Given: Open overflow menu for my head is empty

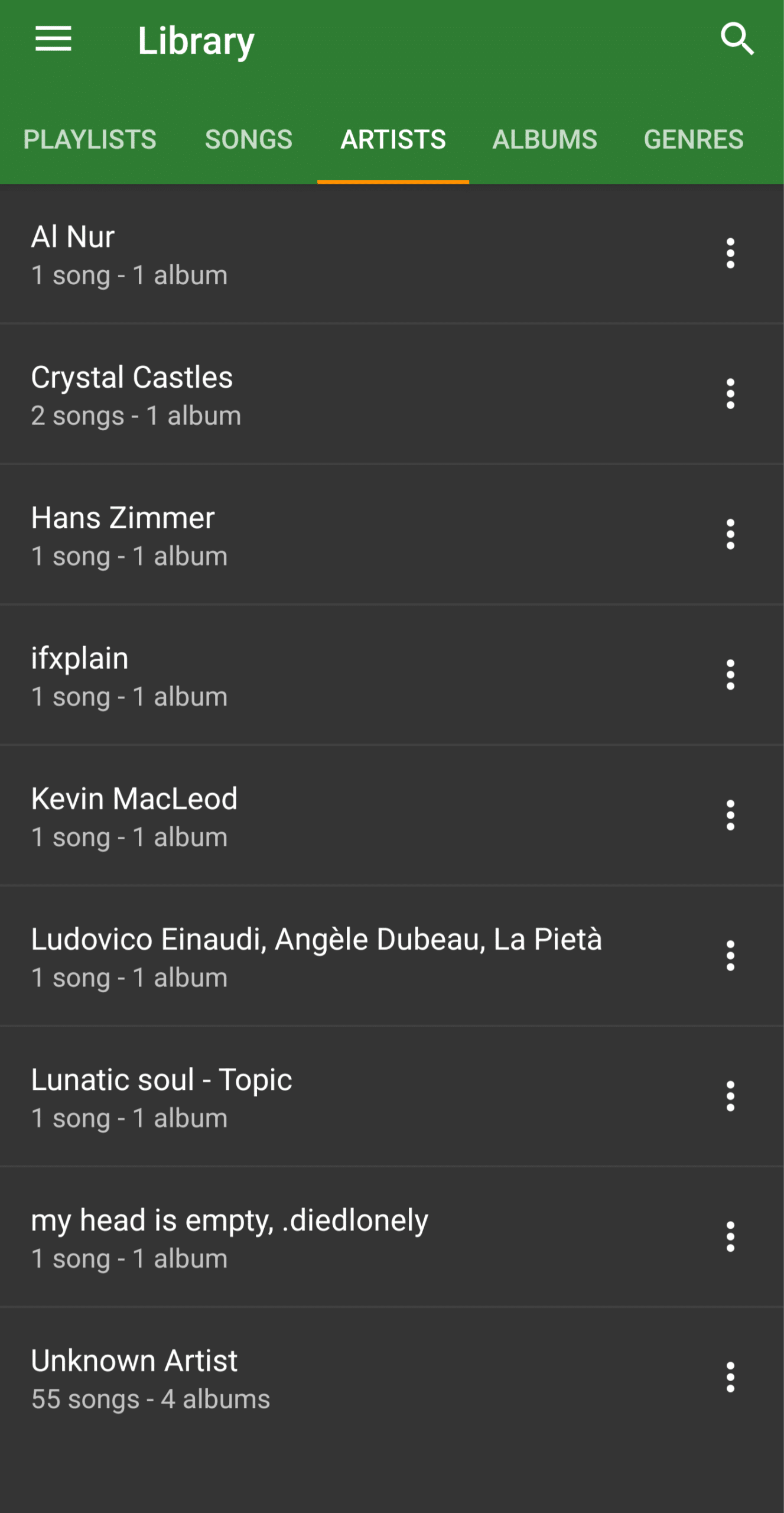Looking at the screenshot, I should point(730,1235).
